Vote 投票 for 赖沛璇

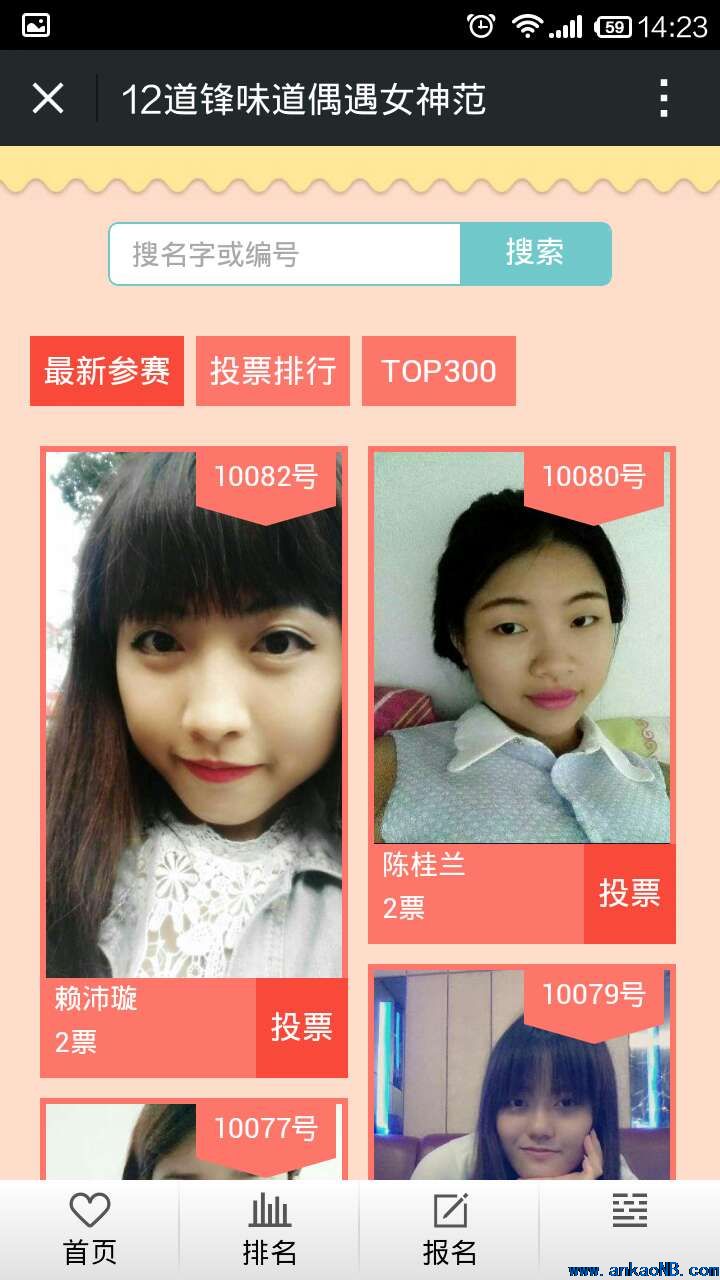[301, 1027]
